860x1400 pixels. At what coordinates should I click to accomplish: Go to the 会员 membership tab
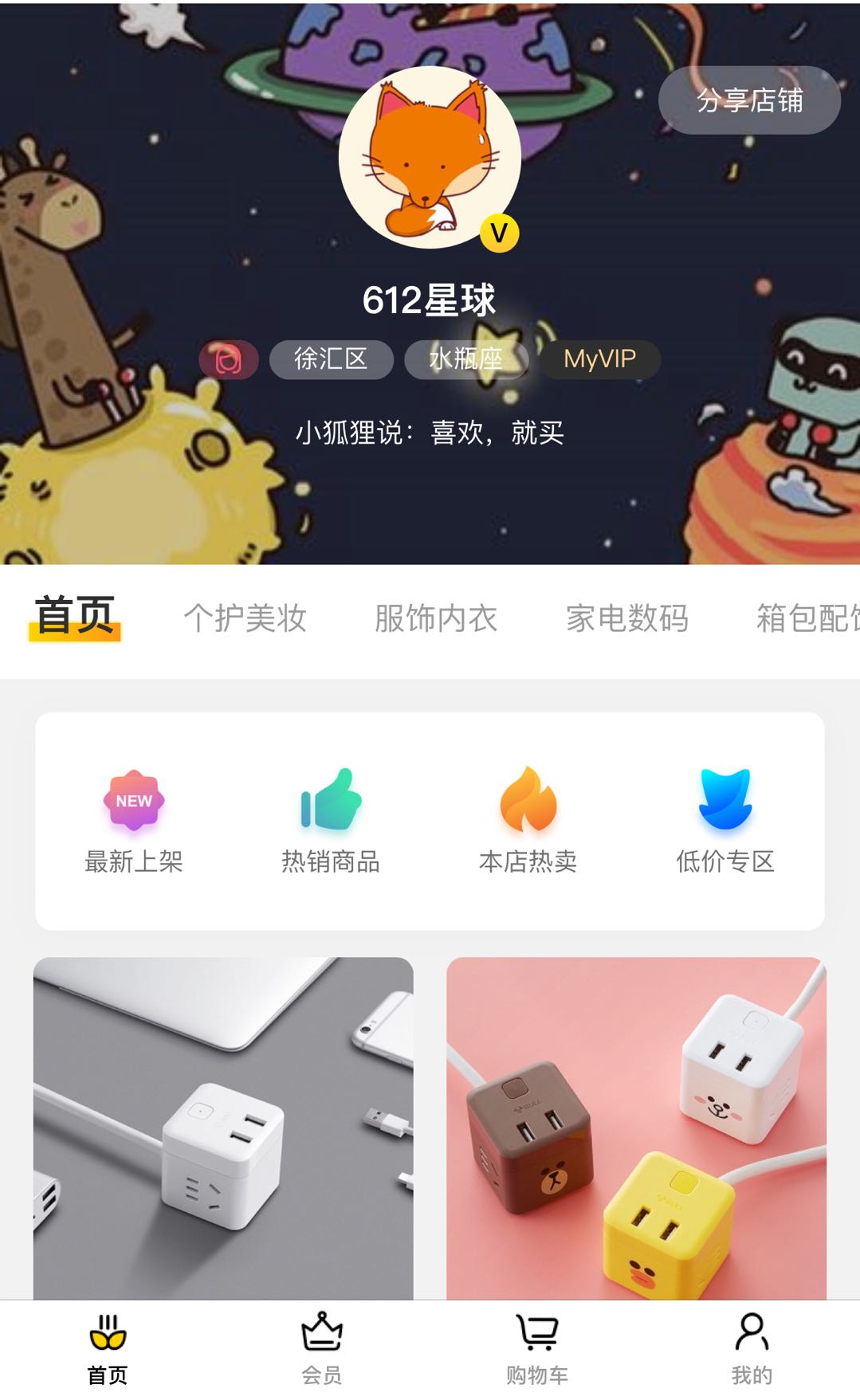(322, 1348)
